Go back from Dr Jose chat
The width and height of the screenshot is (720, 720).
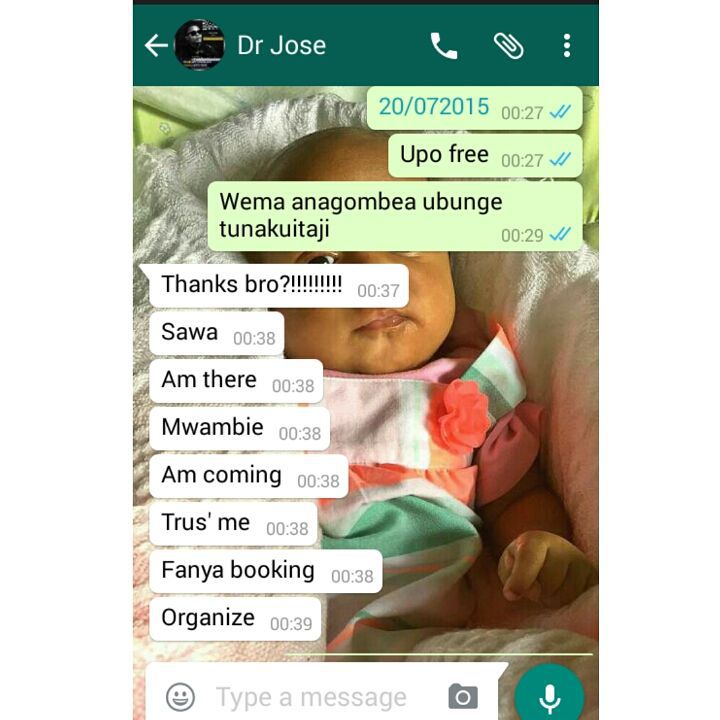[x=155, y=45]
